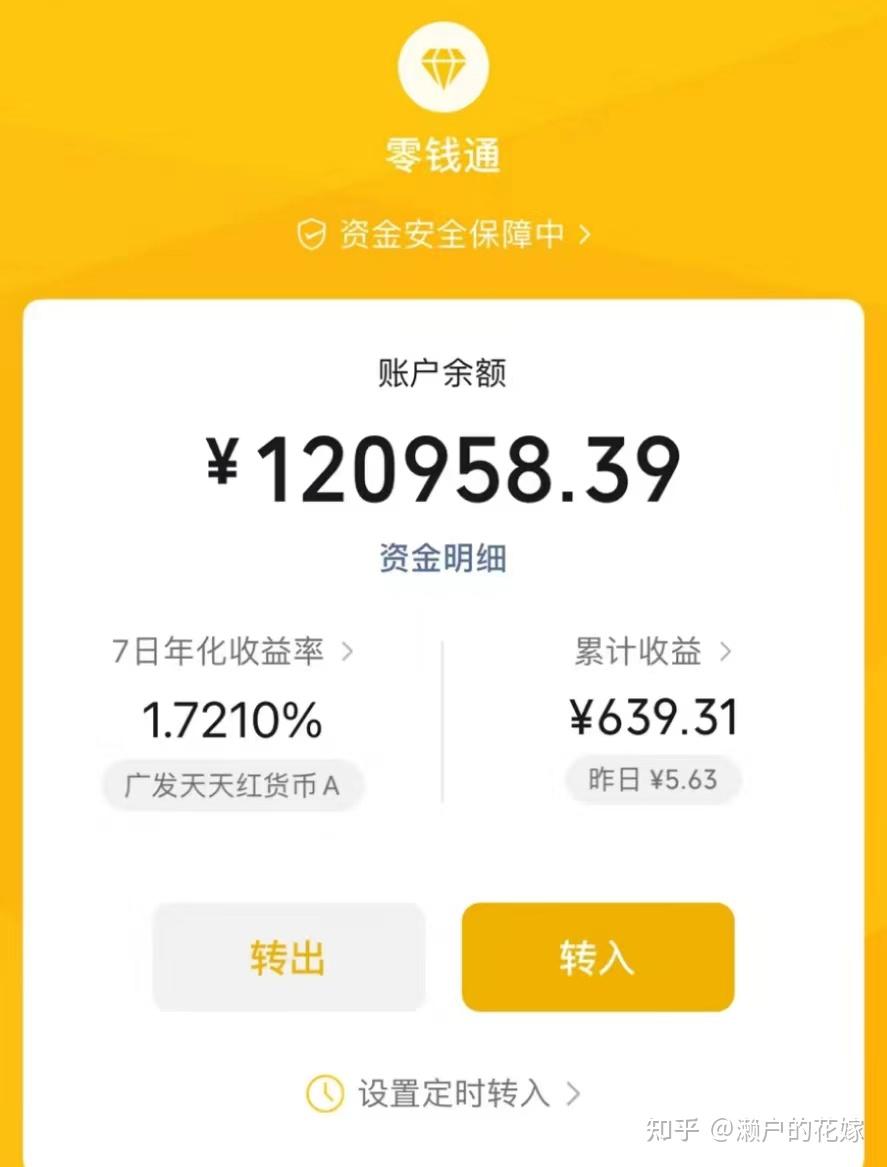Open the 资金安全保障中 security guarantee page
Screen dimensions: 887x1167
450,231
